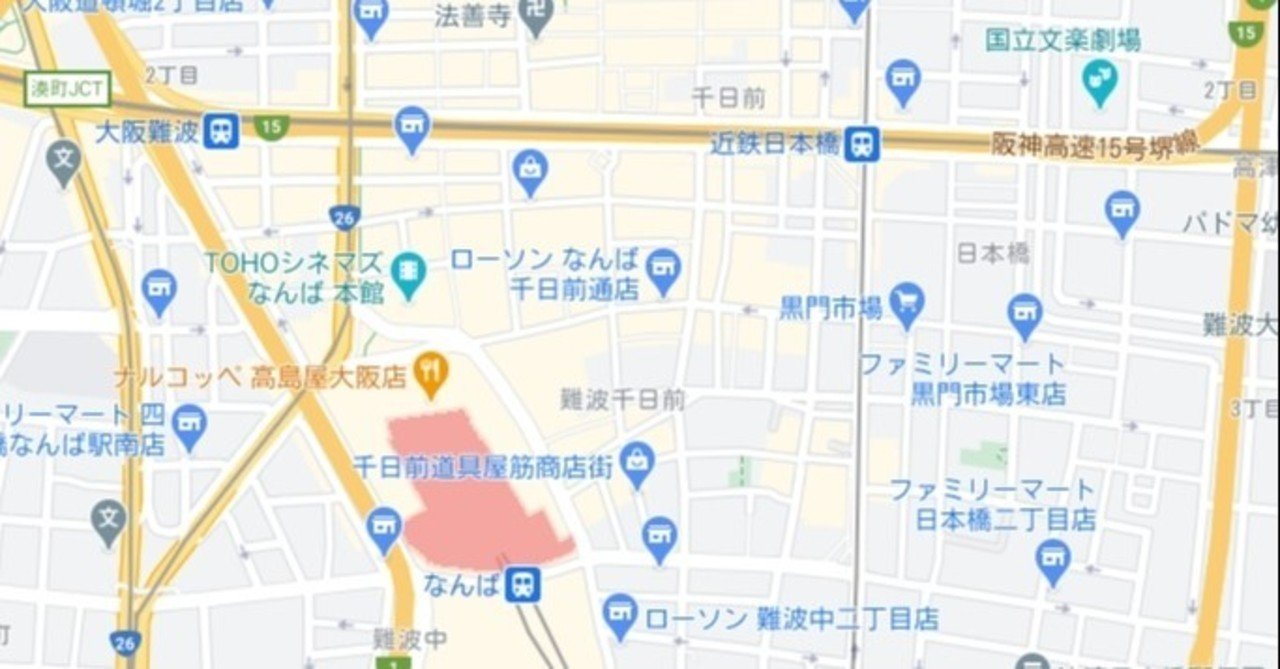
Task: Select the 国立文楽劇場 theater pin
Action: click(x=1100, y=79)
